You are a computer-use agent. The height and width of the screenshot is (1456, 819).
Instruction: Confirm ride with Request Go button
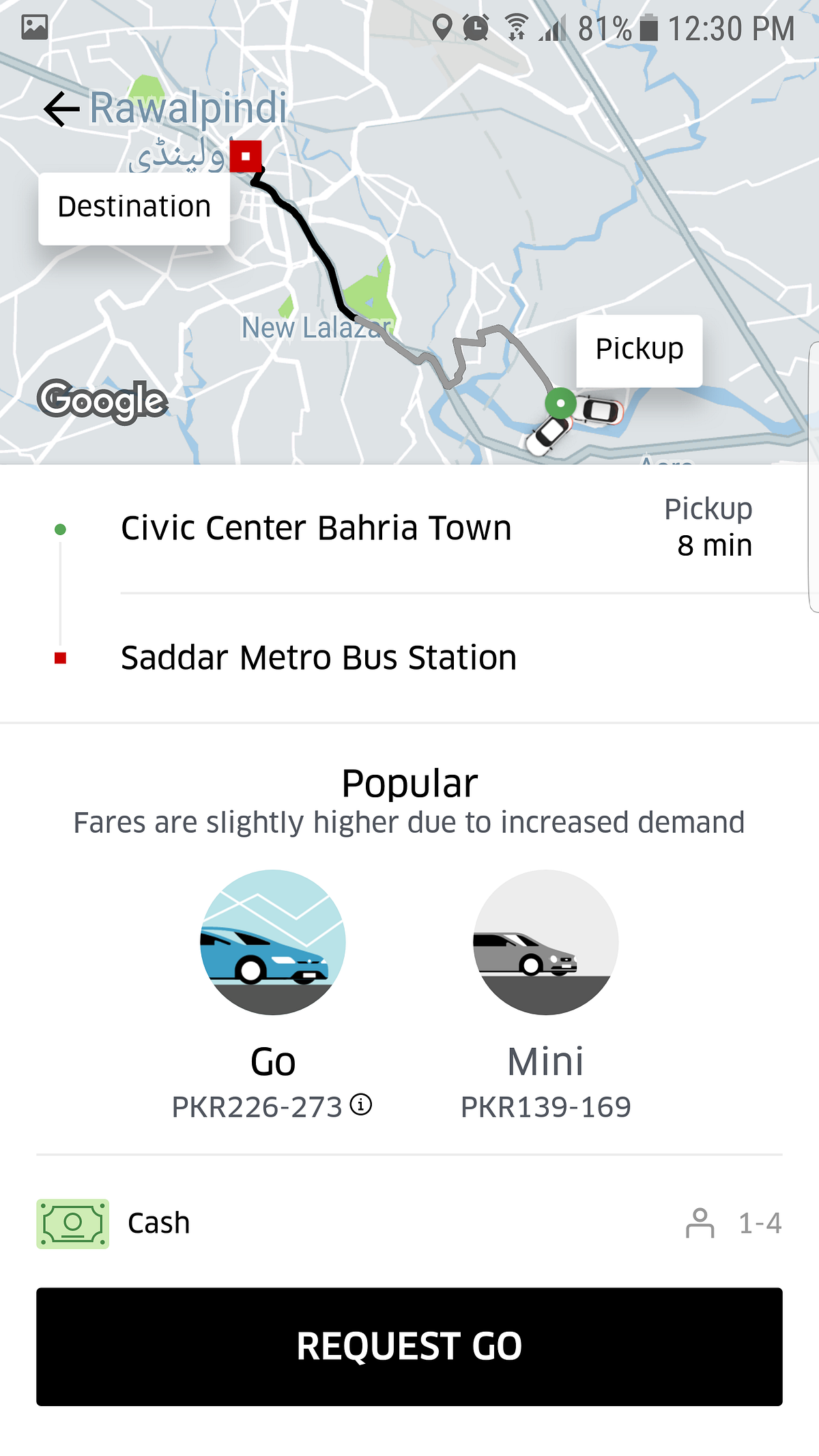409,1347
